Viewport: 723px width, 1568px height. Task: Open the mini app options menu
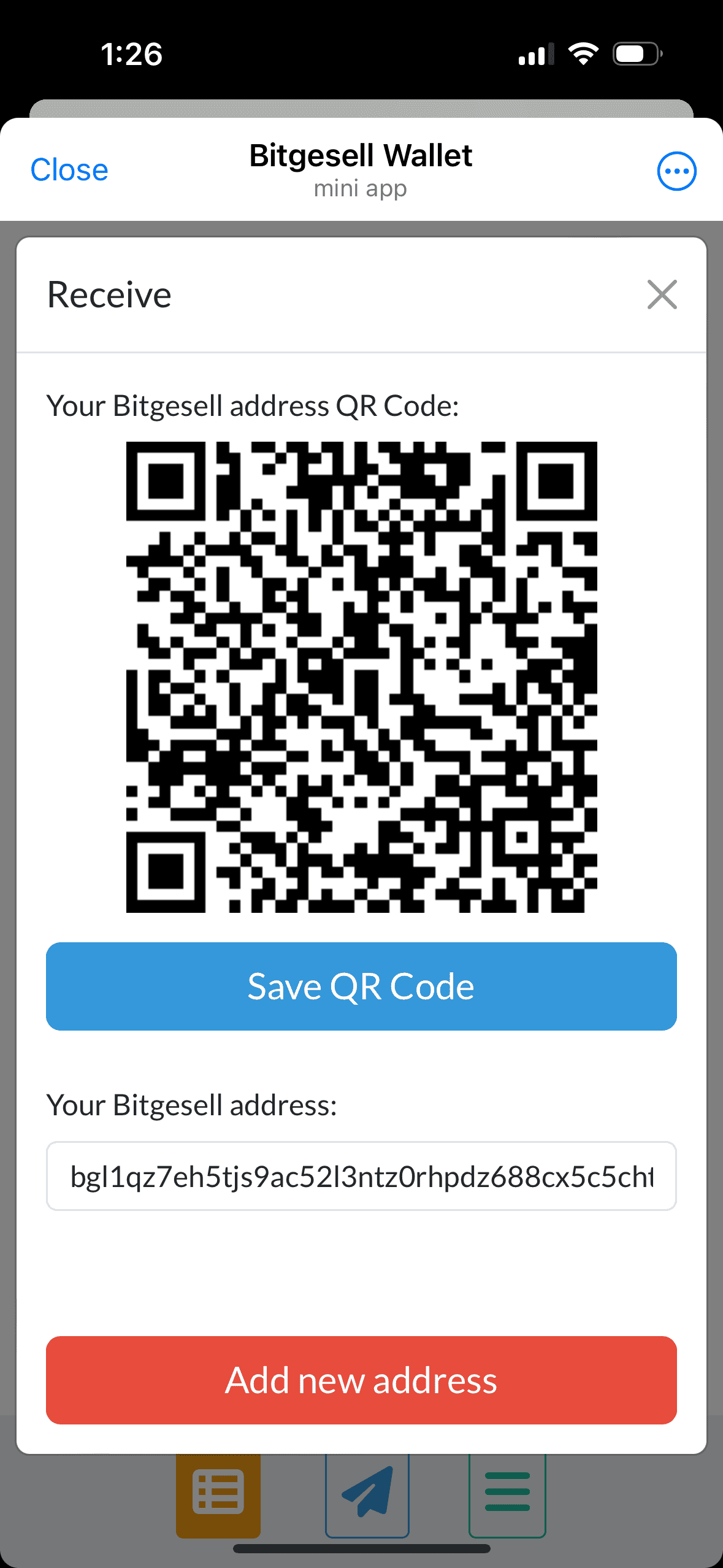tap(676, 171)
